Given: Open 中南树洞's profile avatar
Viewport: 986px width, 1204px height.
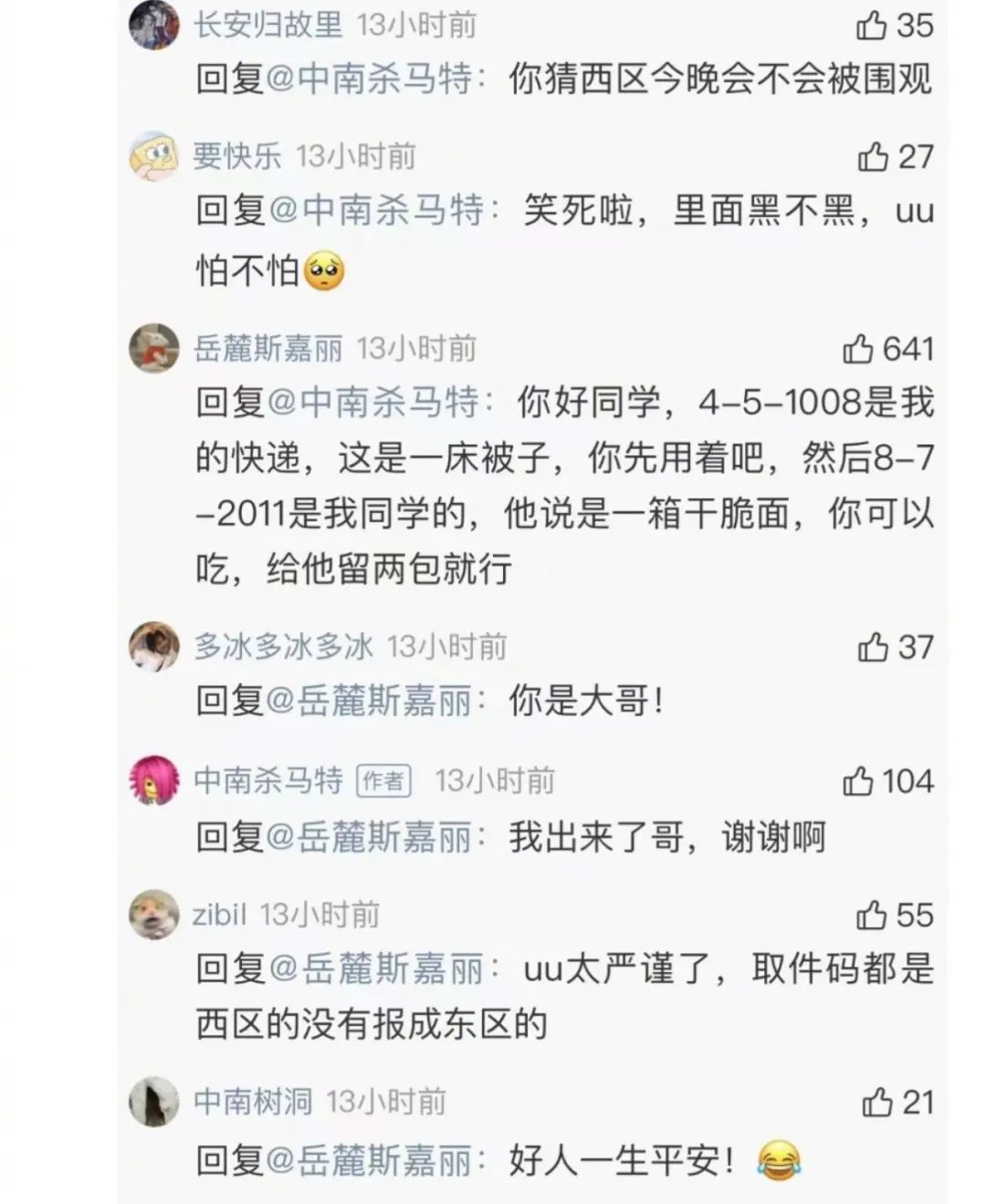Looking at the screenshot, I should 153,1102.
